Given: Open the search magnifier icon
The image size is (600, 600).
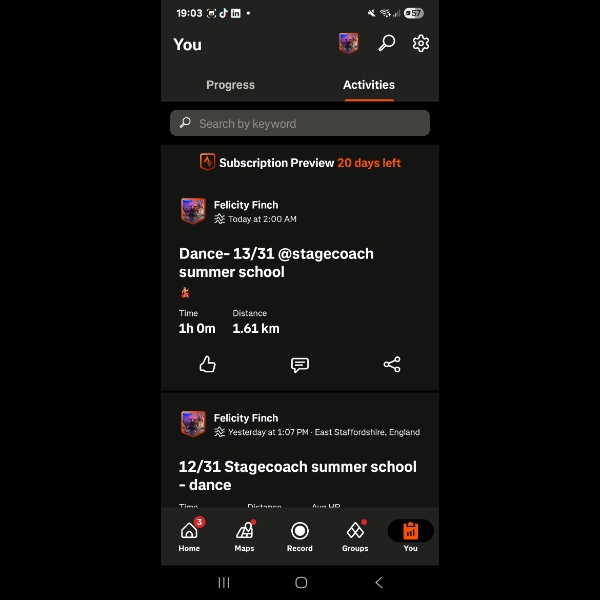Looking at the screenshot, I should pyautogui.click(x=386, y=44).
